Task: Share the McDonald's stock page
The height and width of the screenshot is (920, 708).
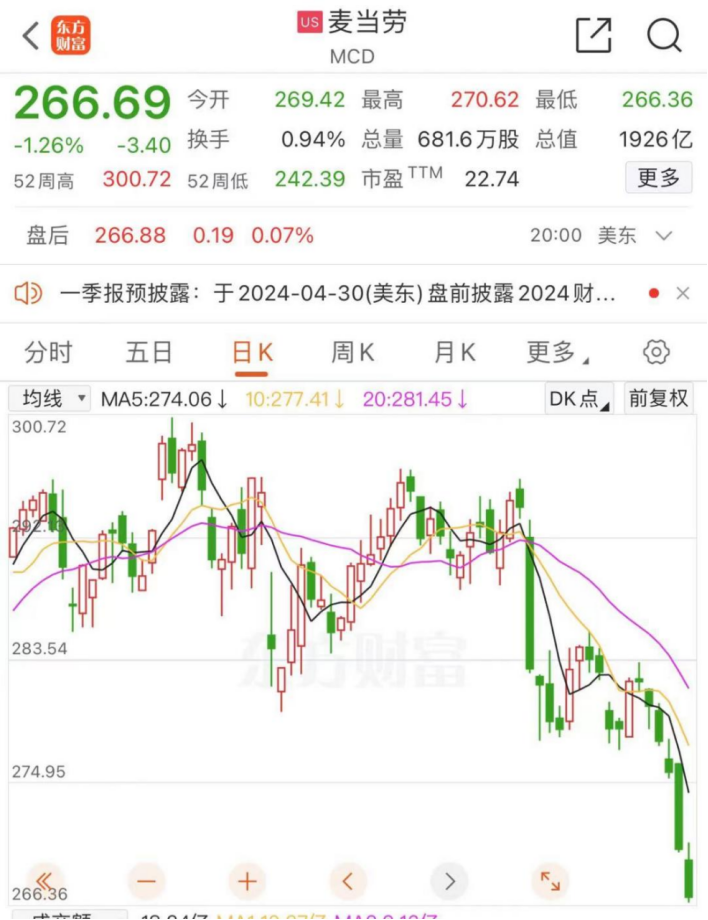Action: (x=593, y=36)
